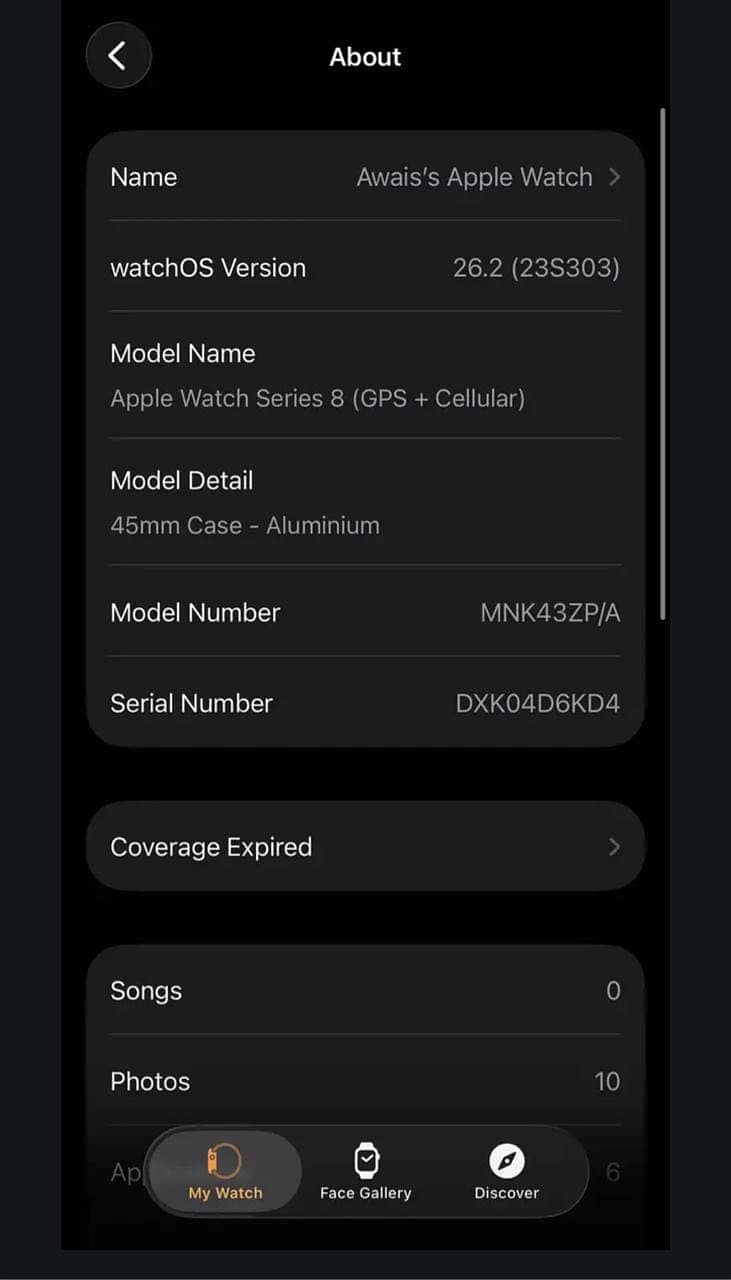Switch to the My Watch tab

click(225, 1172)
